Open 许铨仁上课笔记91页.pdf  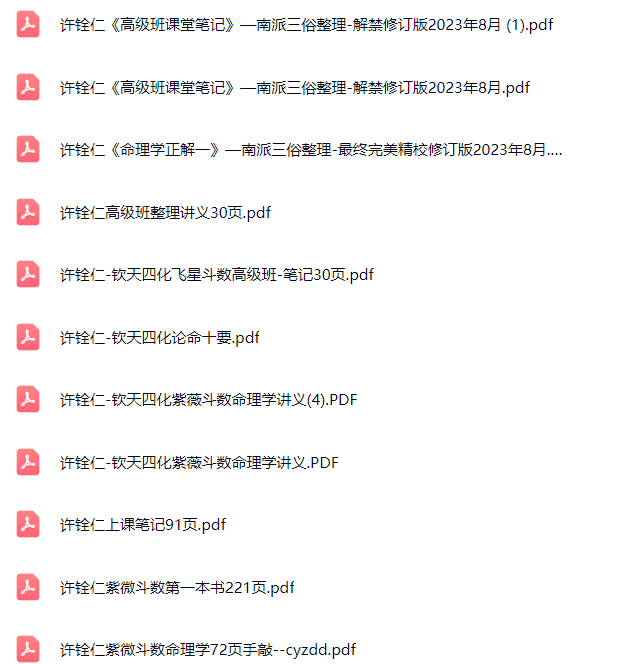[x=143, y=524]
